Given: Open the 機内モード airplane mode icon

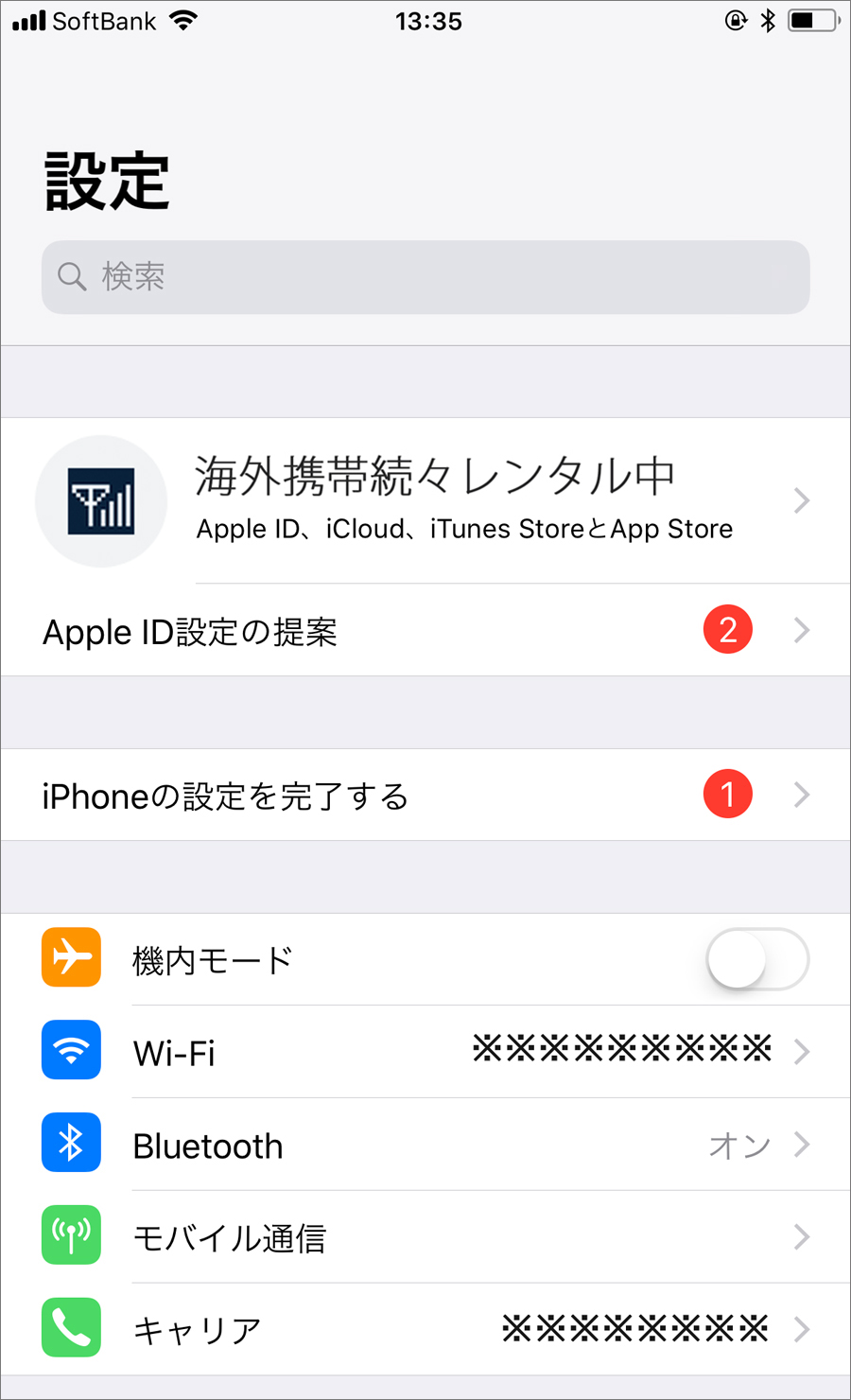Looking at the screenshot, I should [x=71, y=957].
